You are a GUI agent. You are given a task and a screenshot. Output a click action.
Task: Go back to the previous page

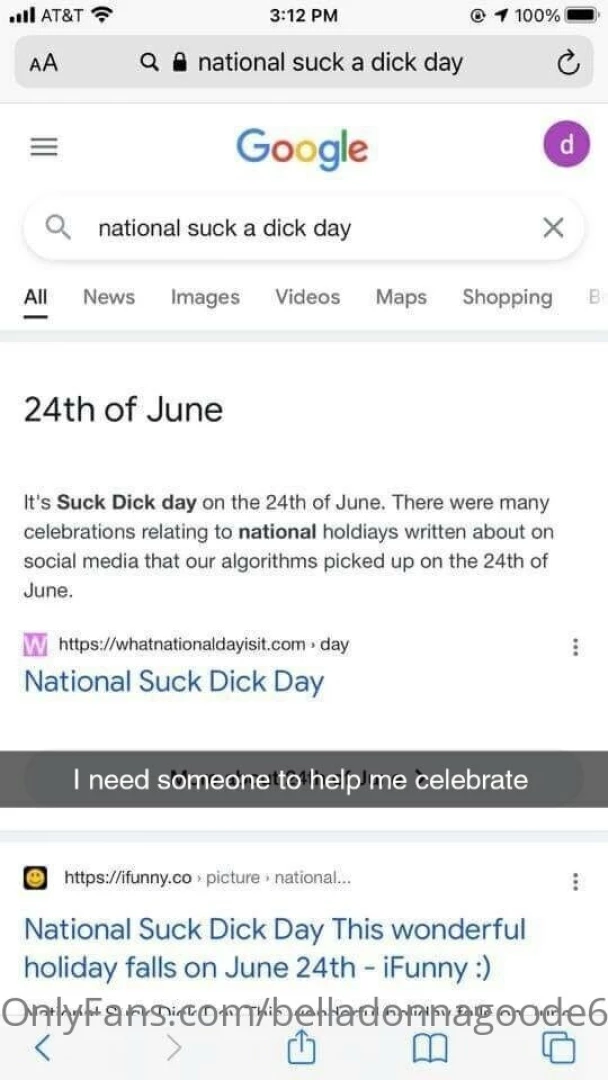[x=43, y=1048]
